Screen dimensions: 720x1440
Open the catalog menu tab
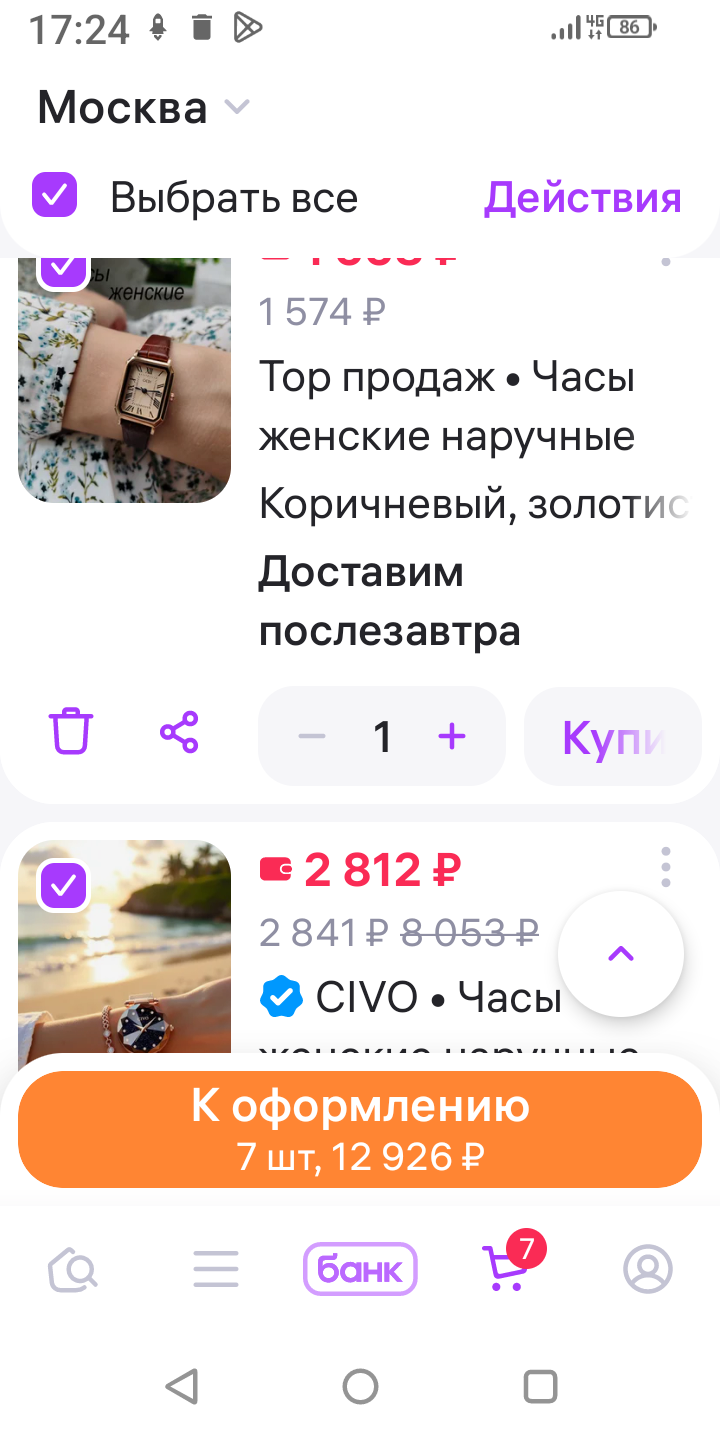tap(216, 1270)
